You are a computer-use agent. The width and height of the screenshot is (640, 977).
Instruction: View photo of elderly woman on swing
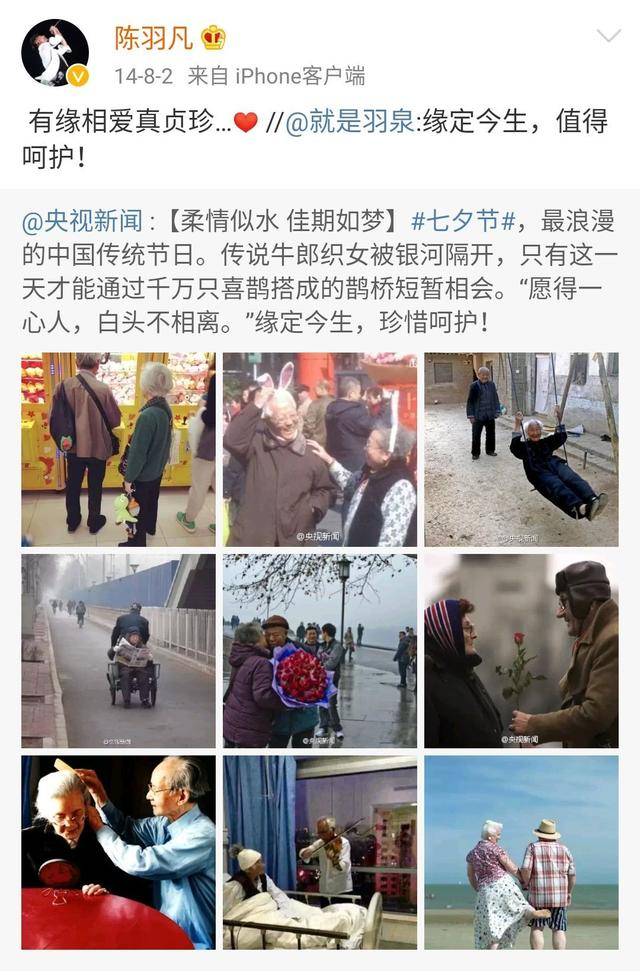[521, 448]
